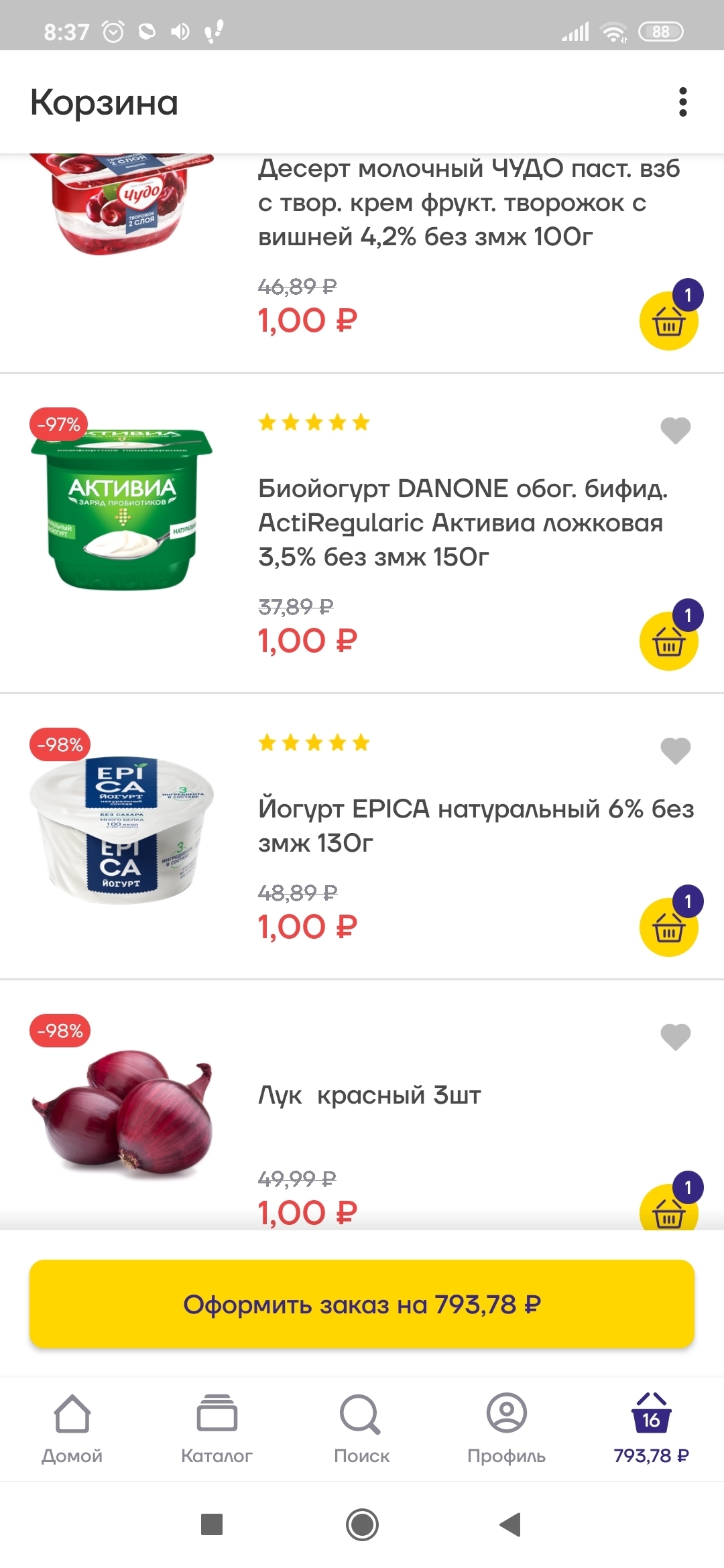Image resolution: width=724 pixels, height=1568 pixels.
Task: Tap the basket button for Десерт молочный ЧУДО
Action: 669,320
